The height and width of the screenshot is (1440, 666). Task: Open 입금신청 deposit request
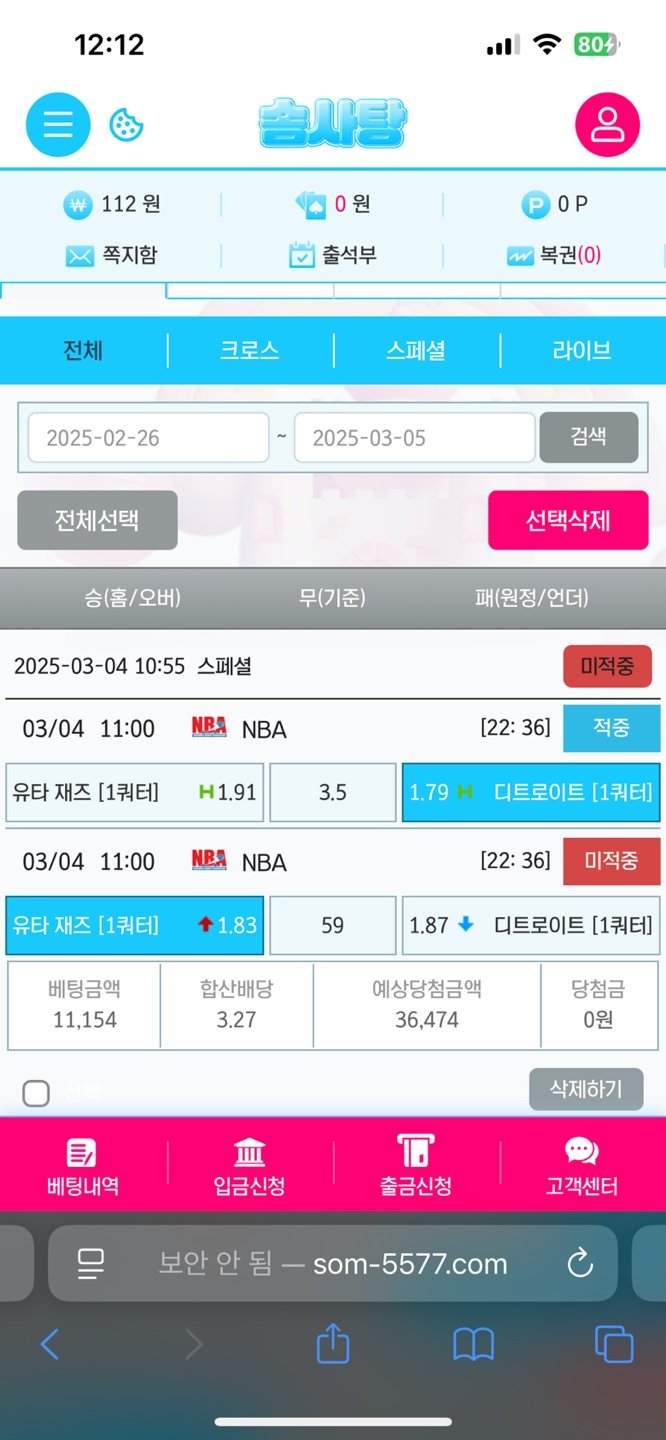pyautogui.click(x=249, y=1167)
